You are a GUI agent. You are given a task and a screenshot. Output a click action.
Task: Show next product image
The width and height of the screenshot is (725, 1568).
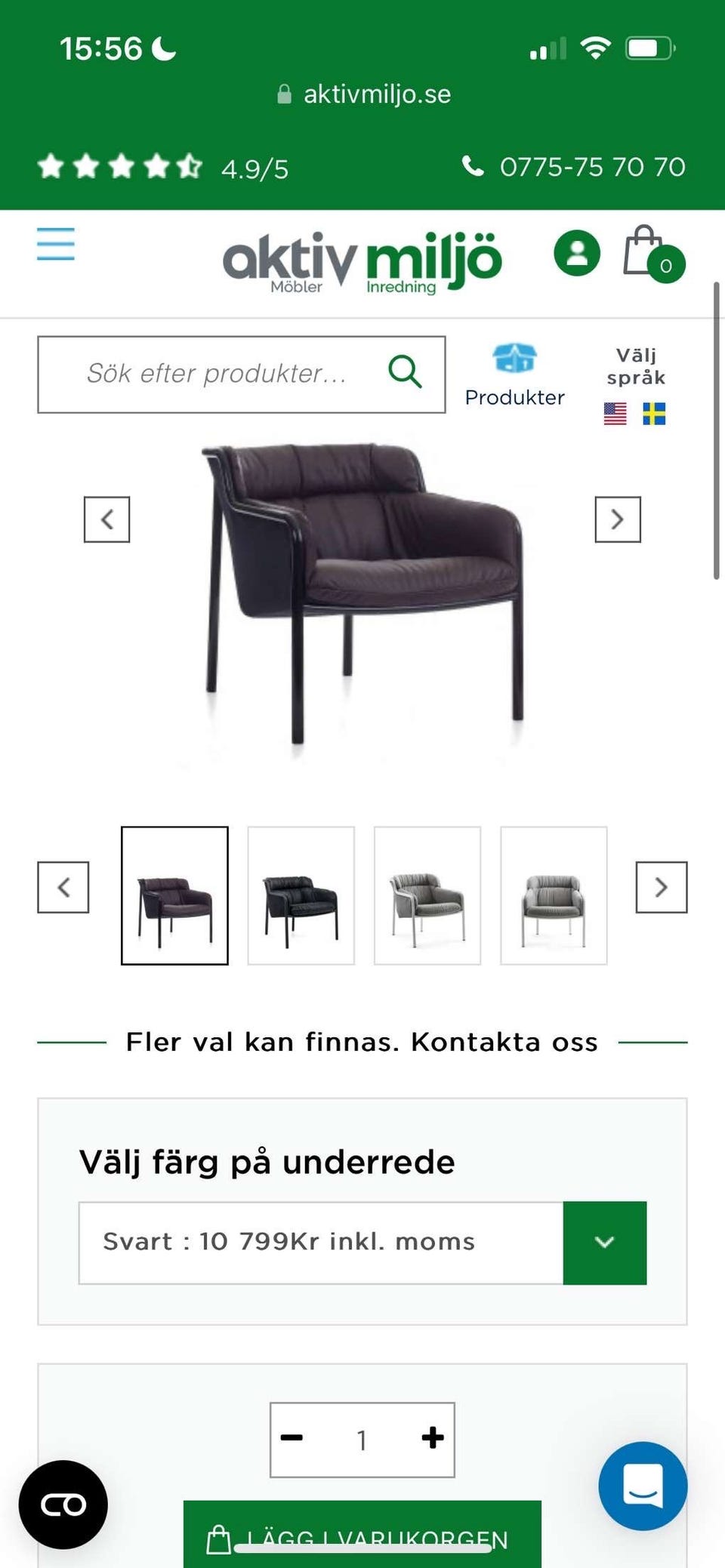(x=618, y=519)
